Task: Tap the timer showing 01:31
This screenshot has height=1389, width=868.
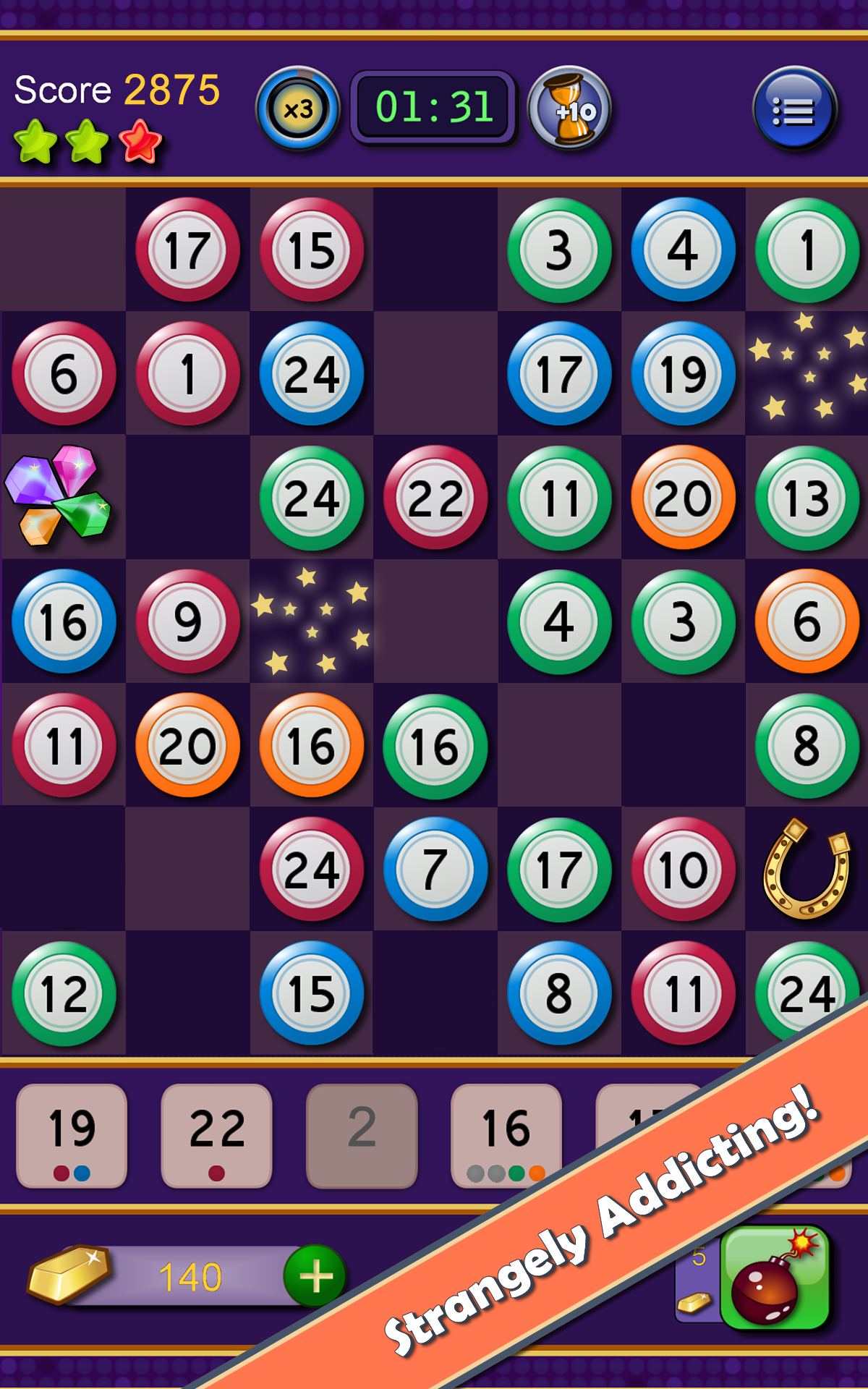Action: tap(433, 106)
